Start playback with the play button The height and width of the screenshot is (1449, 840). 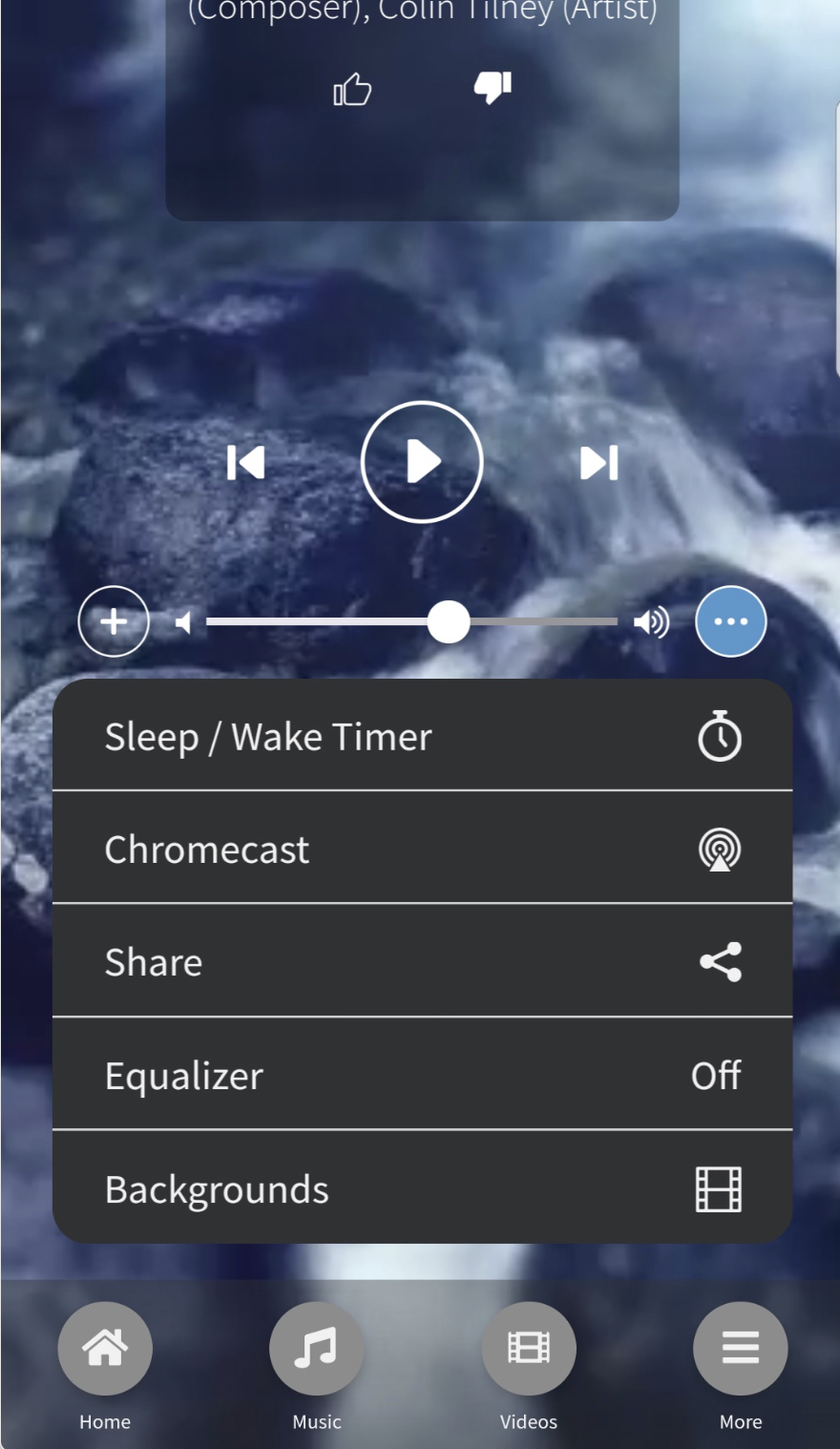422,462
